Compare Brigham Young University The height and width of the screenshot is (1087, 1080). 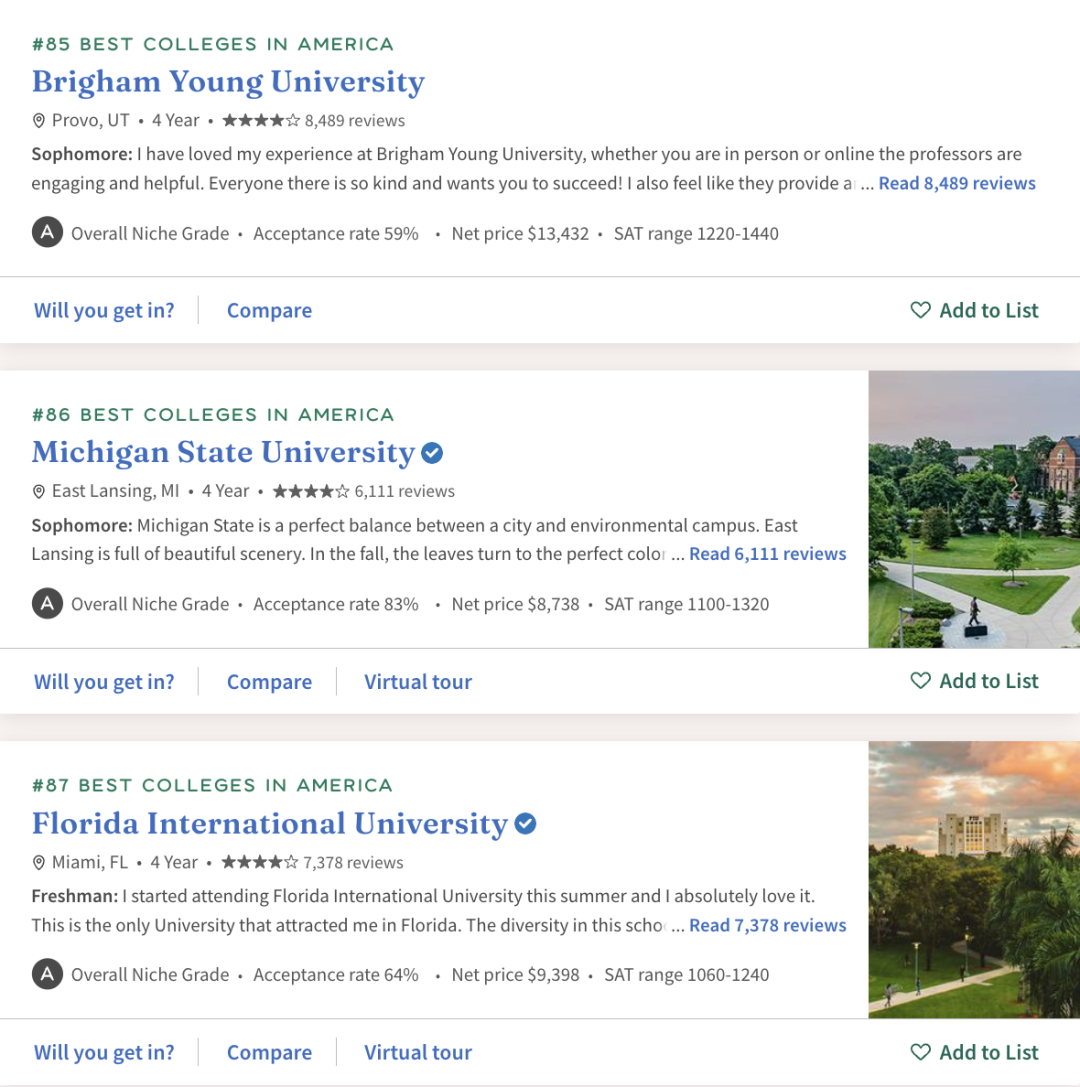pos(269,310)
